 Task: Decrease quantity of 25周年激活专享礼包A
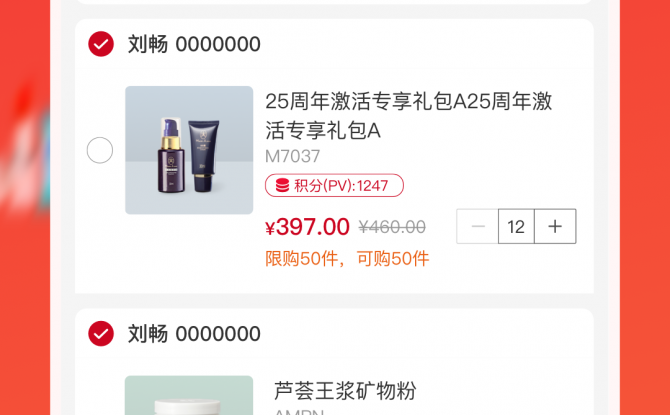[x=477, y=227]
